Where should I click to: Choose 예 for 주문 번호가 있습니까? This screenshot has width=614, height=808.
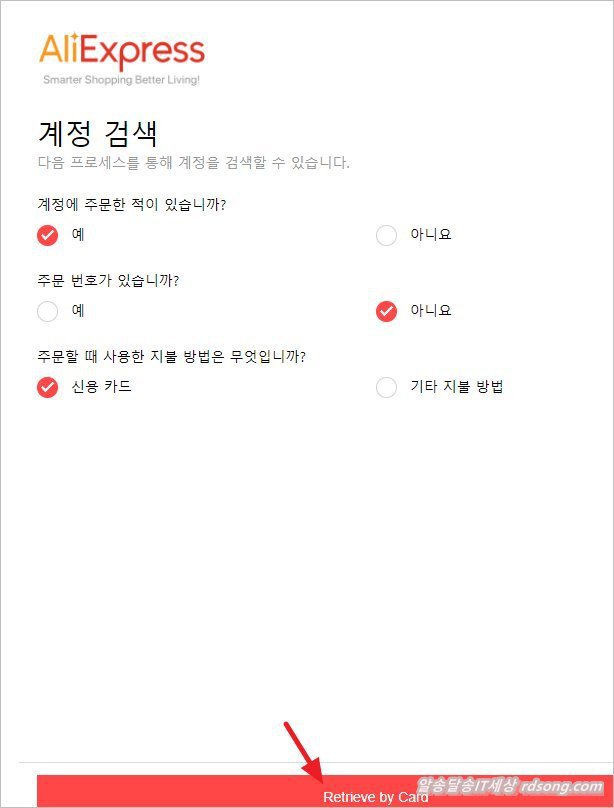[x=47, y=311]
